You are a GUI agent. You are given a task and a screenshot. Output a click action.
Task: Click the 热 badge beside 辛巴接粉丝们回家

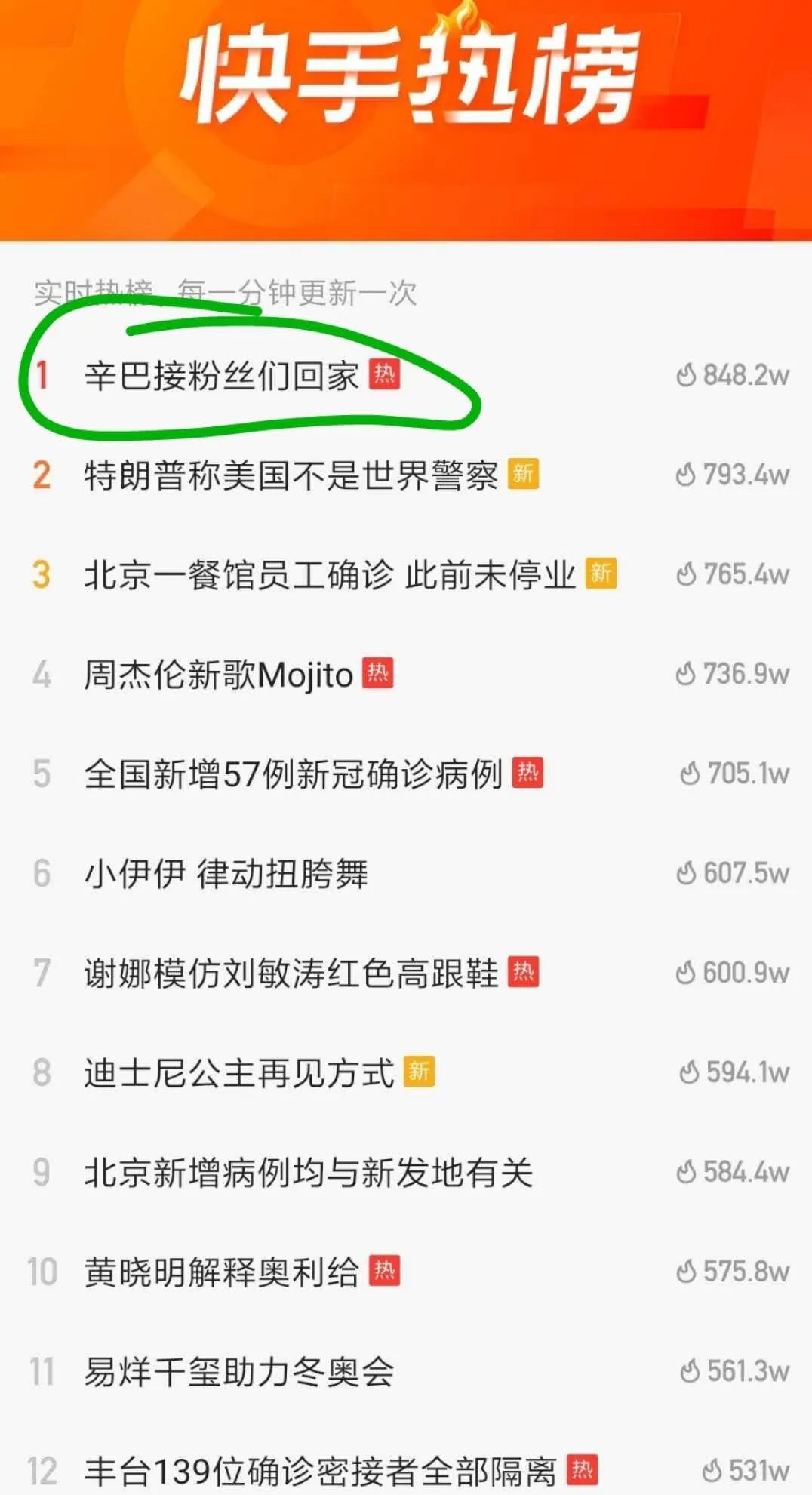point(386,375)
